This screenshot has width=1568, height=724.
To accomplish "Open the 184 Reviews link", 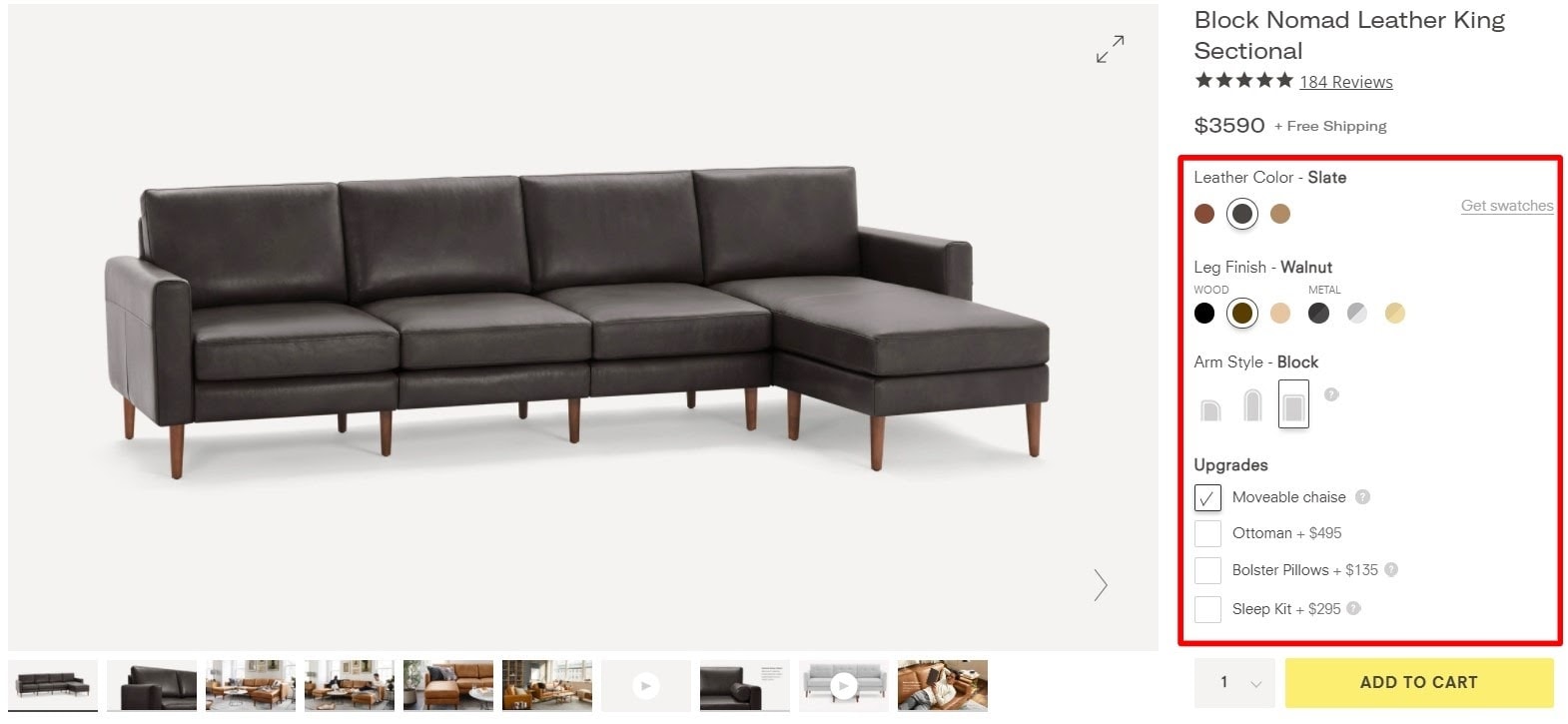I will 1345,82.
